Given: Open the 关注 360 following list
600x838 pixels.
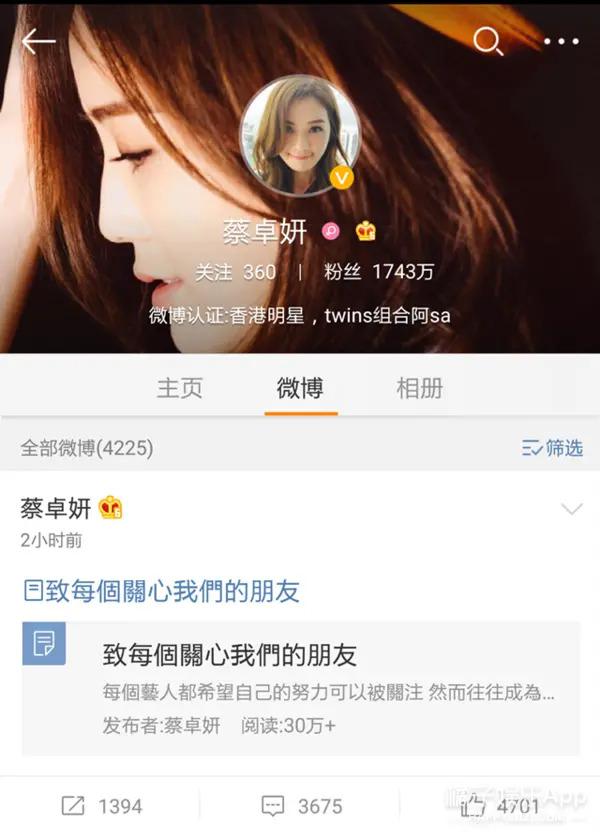Looking at the screenshot, I should click(x=235, y=272).
